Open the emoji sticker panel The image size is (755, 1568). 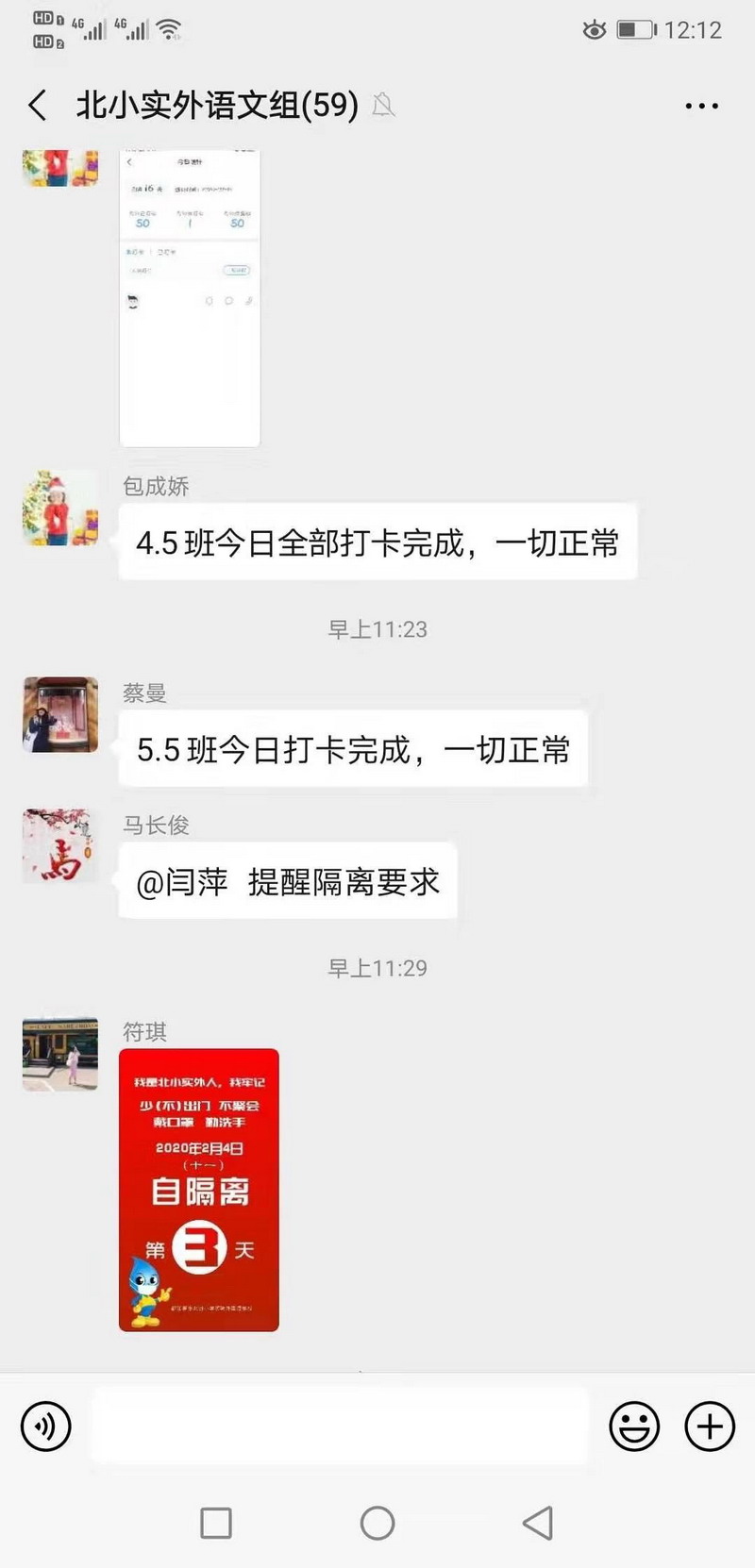633,1426
